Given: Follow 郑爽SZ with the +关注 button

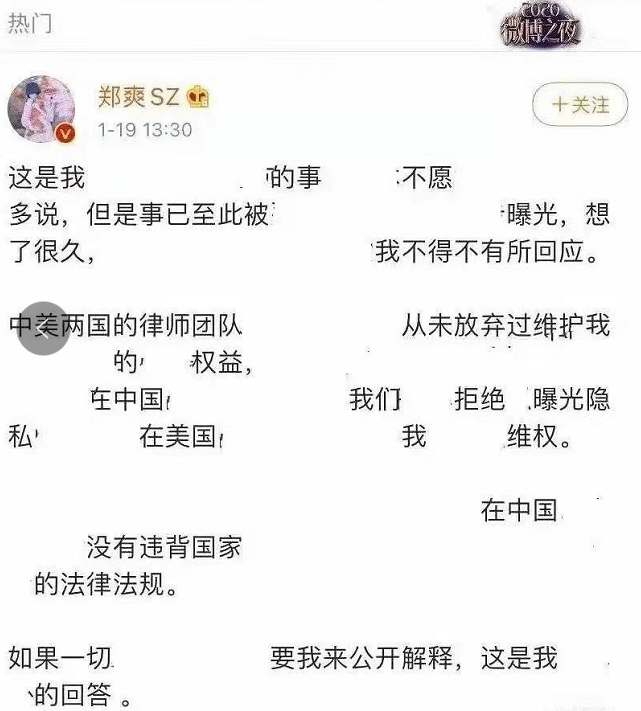Looking at the screenshot, I should coord(580,104).
